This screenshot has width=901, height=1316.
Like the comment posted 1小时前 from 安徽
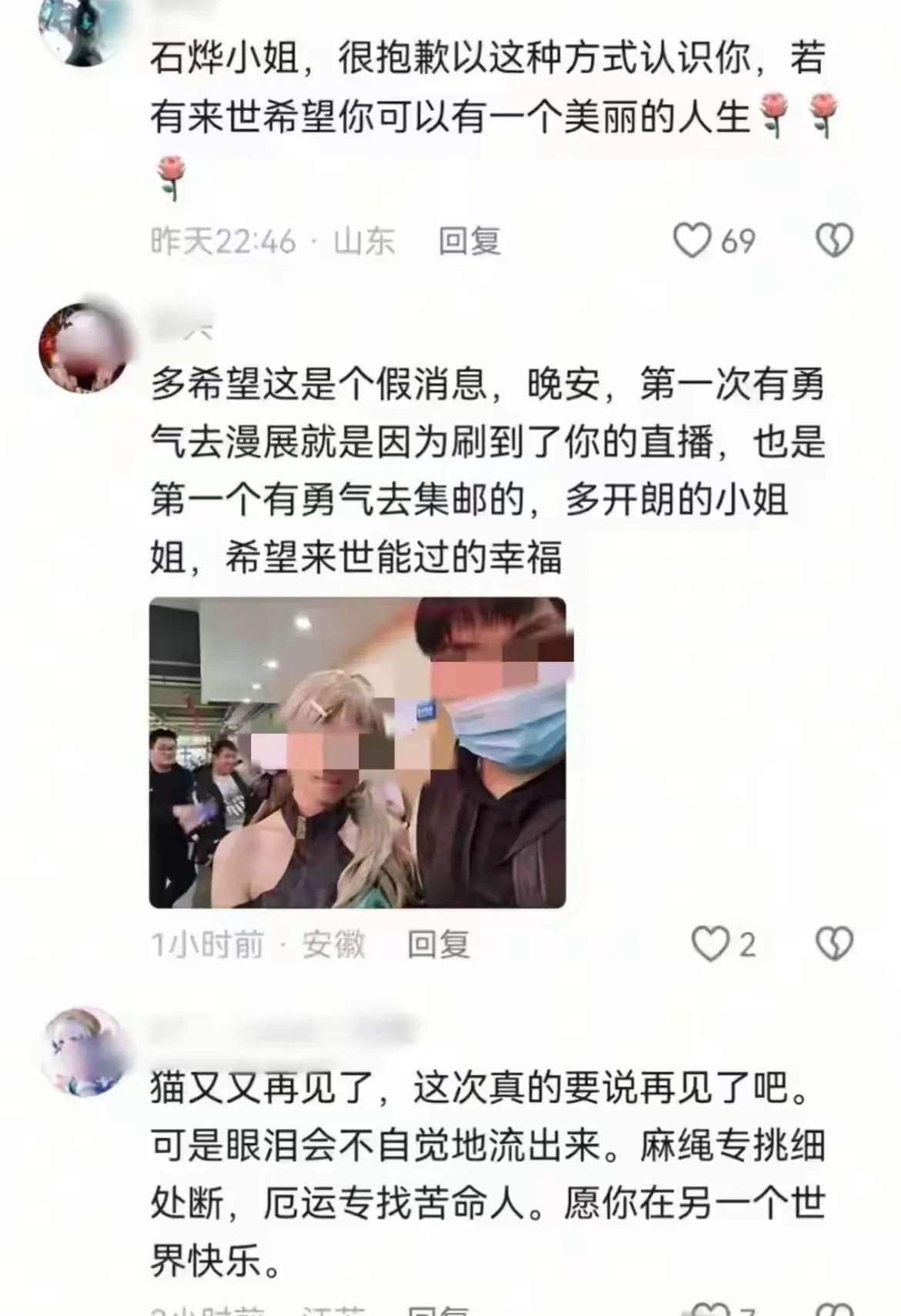click(708, 945)
